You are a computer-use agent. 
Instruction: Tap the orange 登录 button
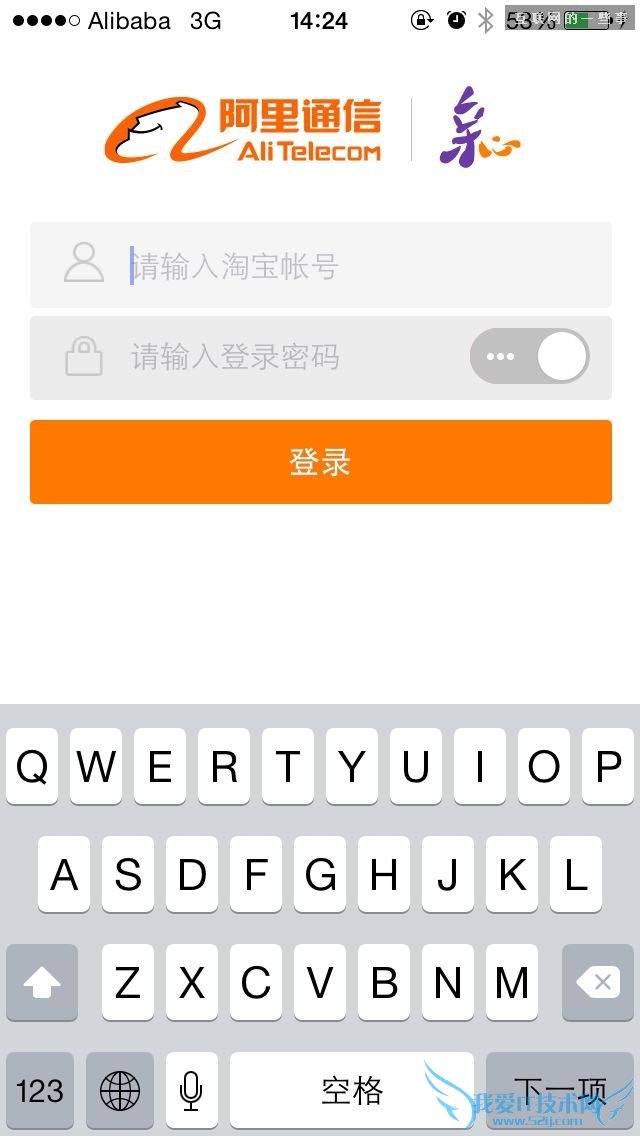(320, 462)
